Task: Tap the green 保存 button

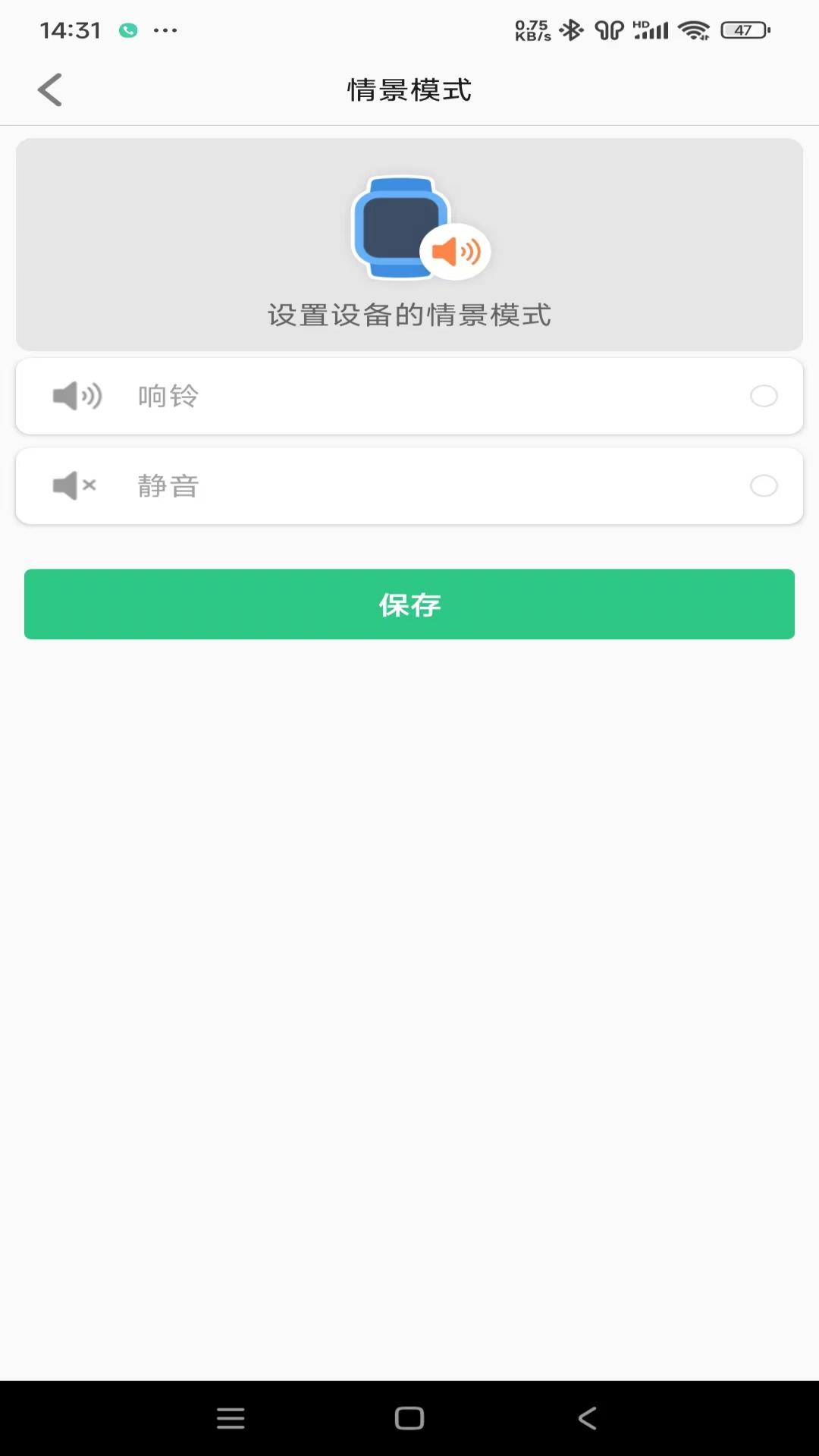Action: click(x=409, y=604)
